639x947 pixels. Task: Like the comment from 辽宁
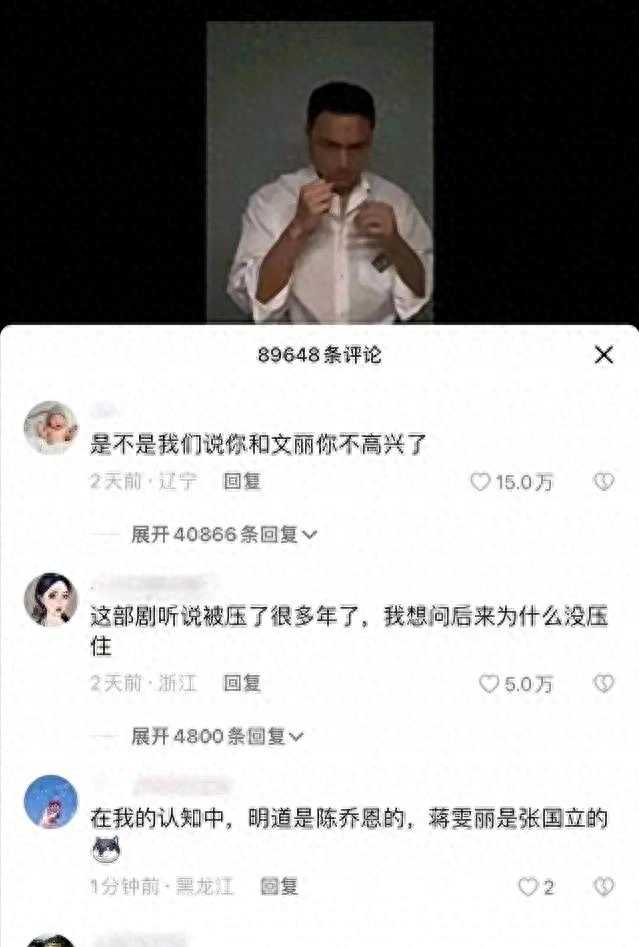(482, 482)
